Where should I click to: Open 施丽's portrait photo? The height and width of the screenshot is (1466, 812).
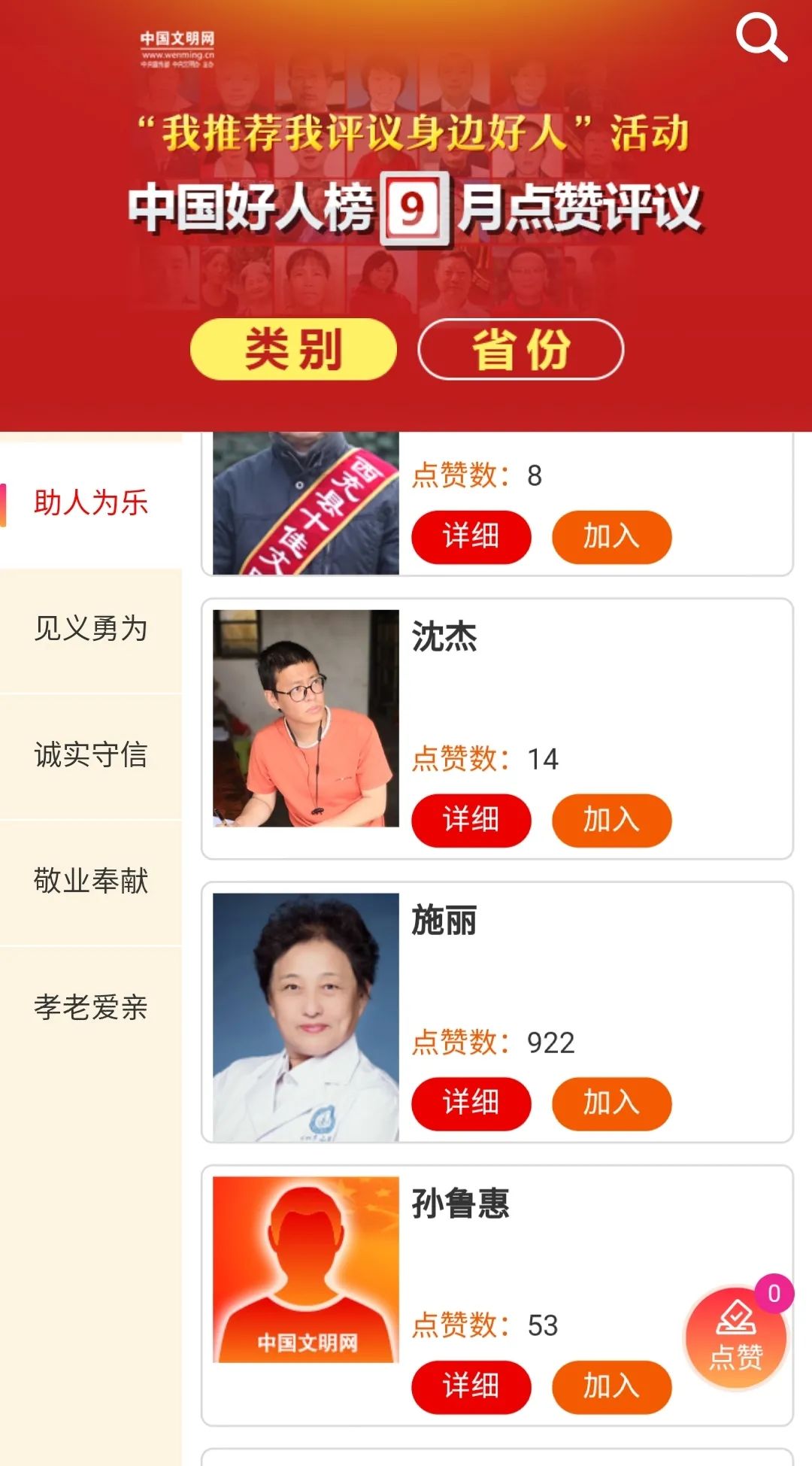(306, 1017)
